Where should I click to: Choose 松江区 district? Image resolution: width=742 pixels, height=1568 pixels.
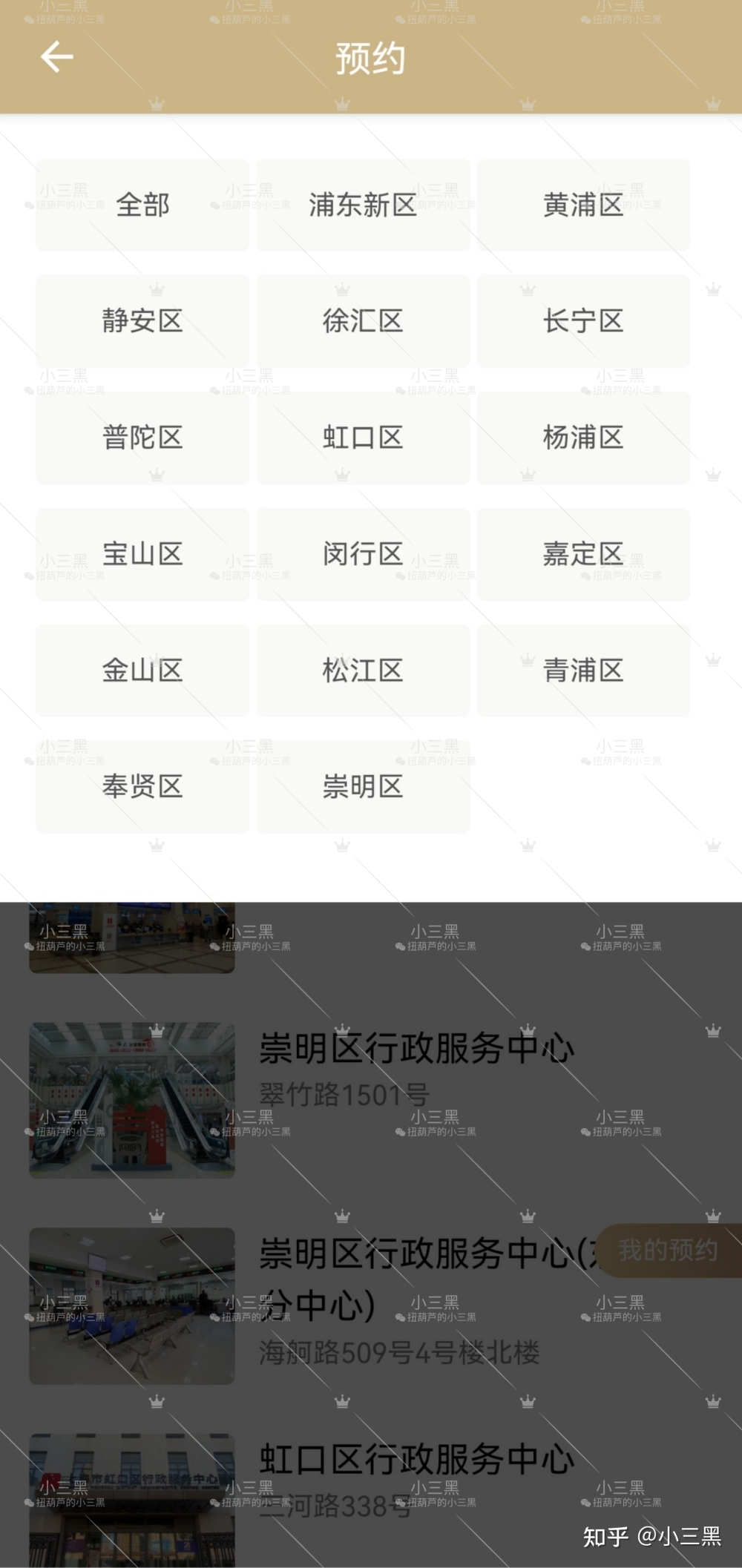pos(363,671)
